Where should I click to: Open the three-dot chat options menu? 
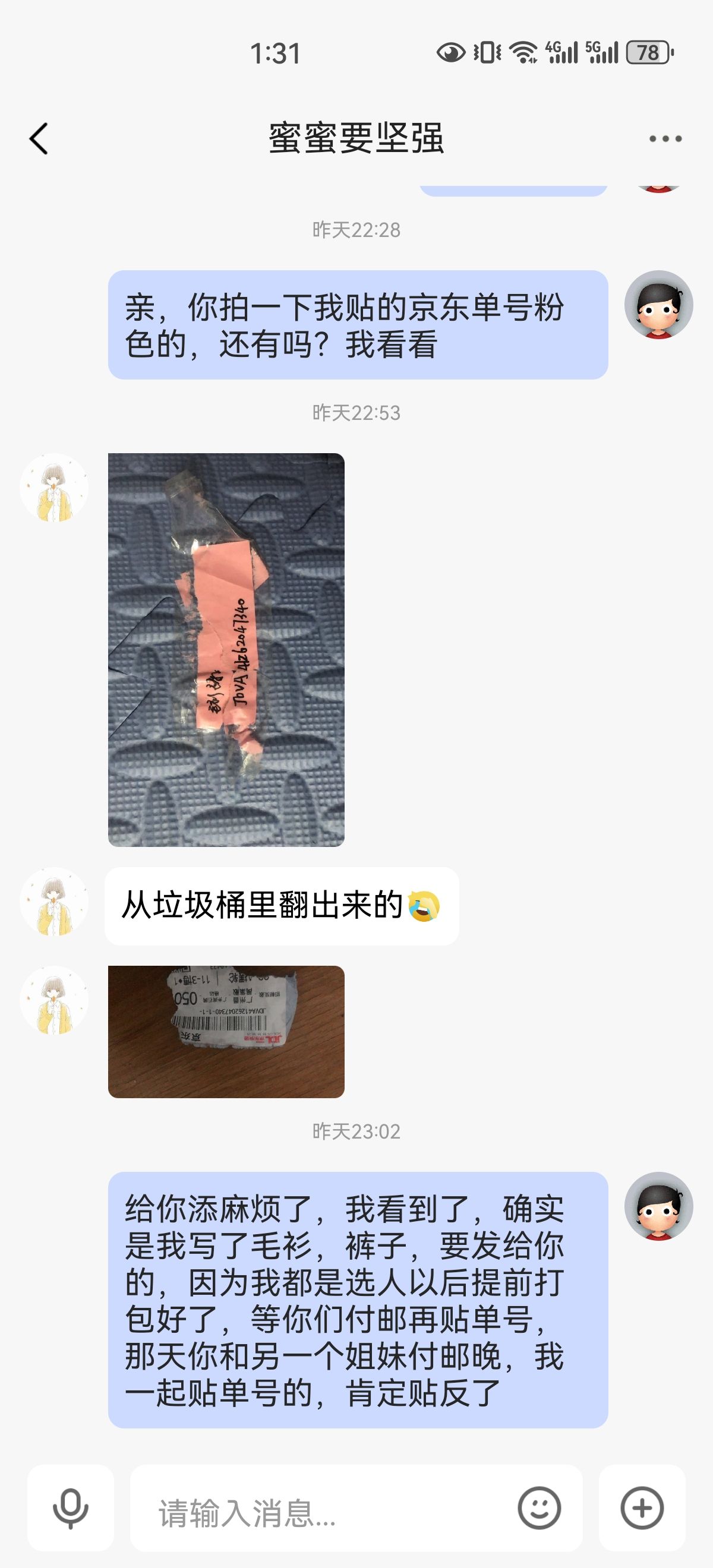tap(665, 139)
